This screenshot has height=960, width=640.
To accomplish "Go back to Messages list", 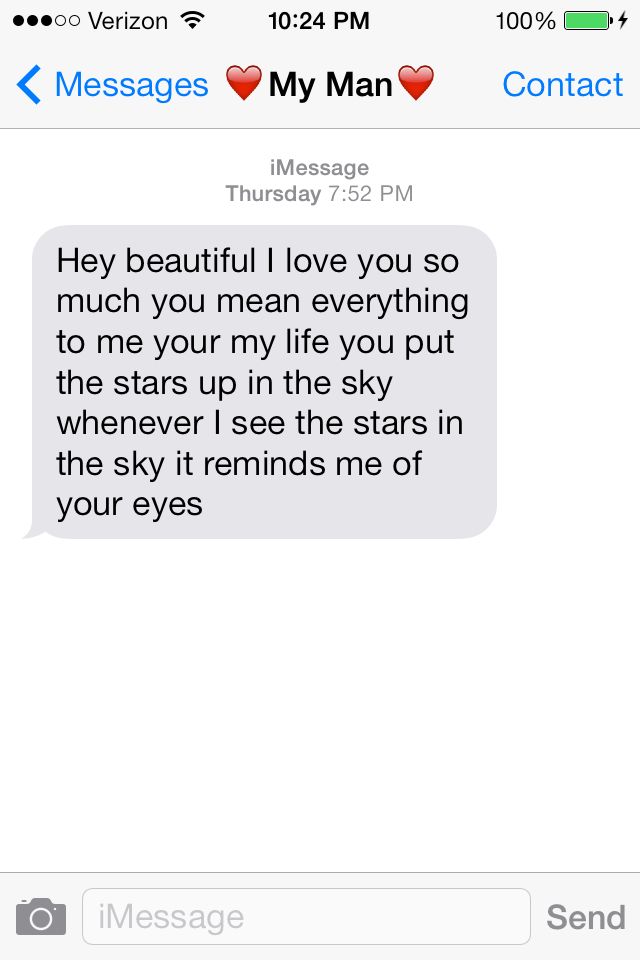I will 112,85.
